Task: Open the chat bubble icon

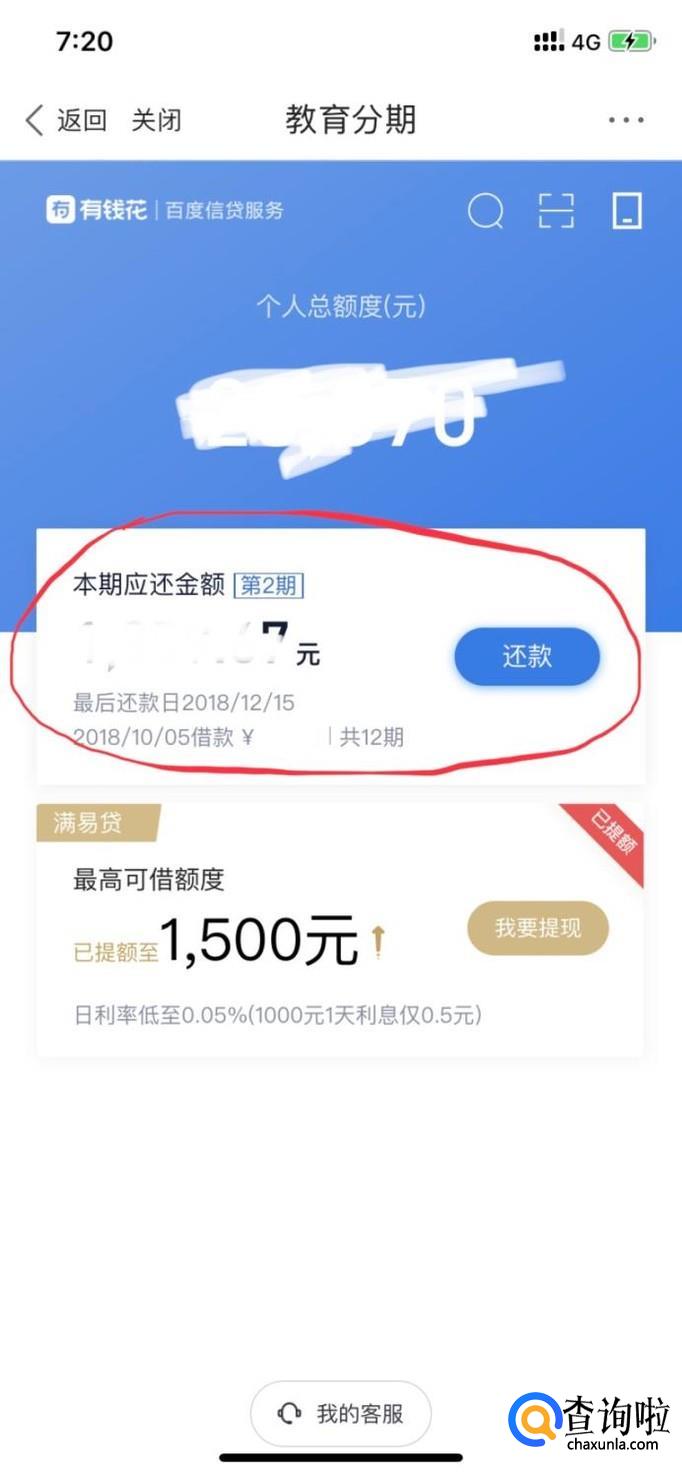Action: (486, 211)
